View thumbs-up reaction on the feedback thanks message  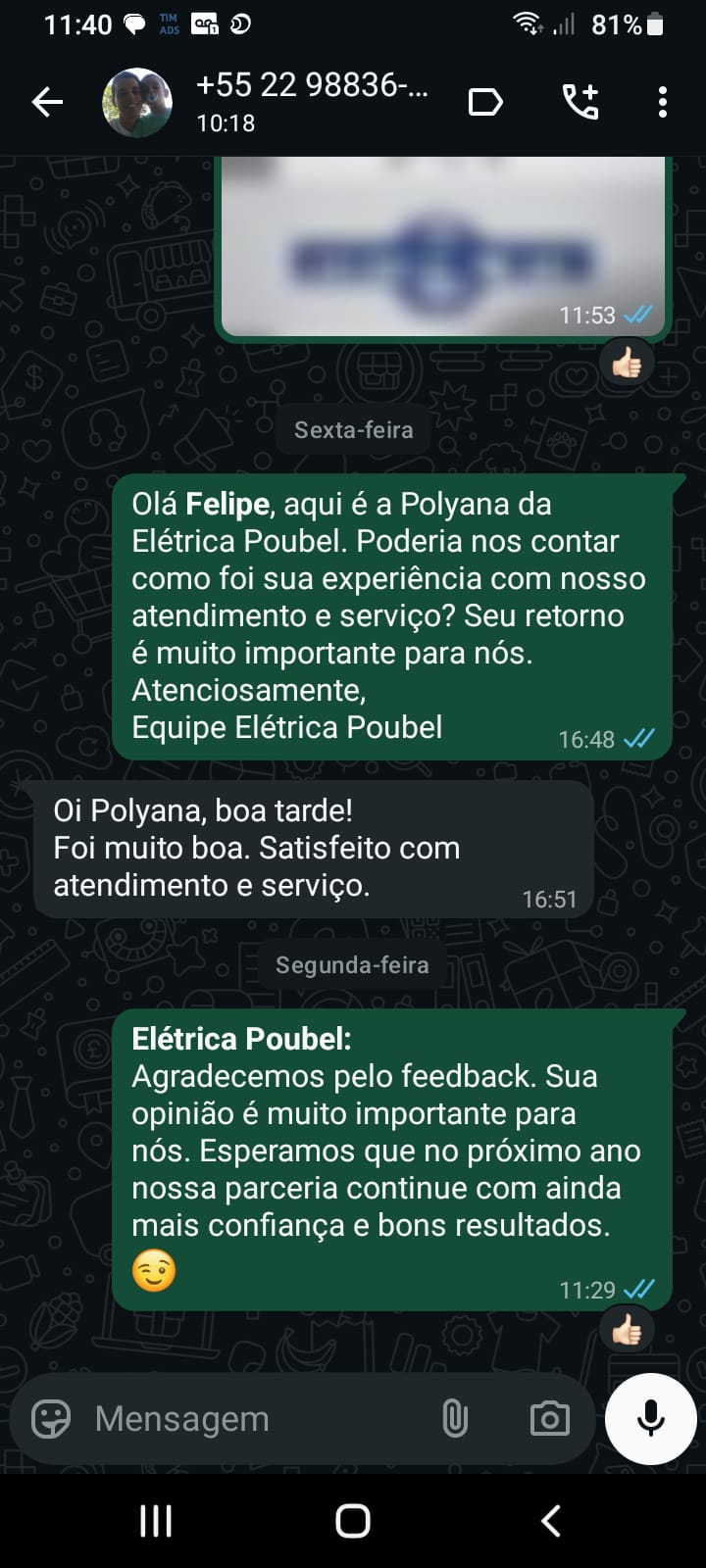627,1330
